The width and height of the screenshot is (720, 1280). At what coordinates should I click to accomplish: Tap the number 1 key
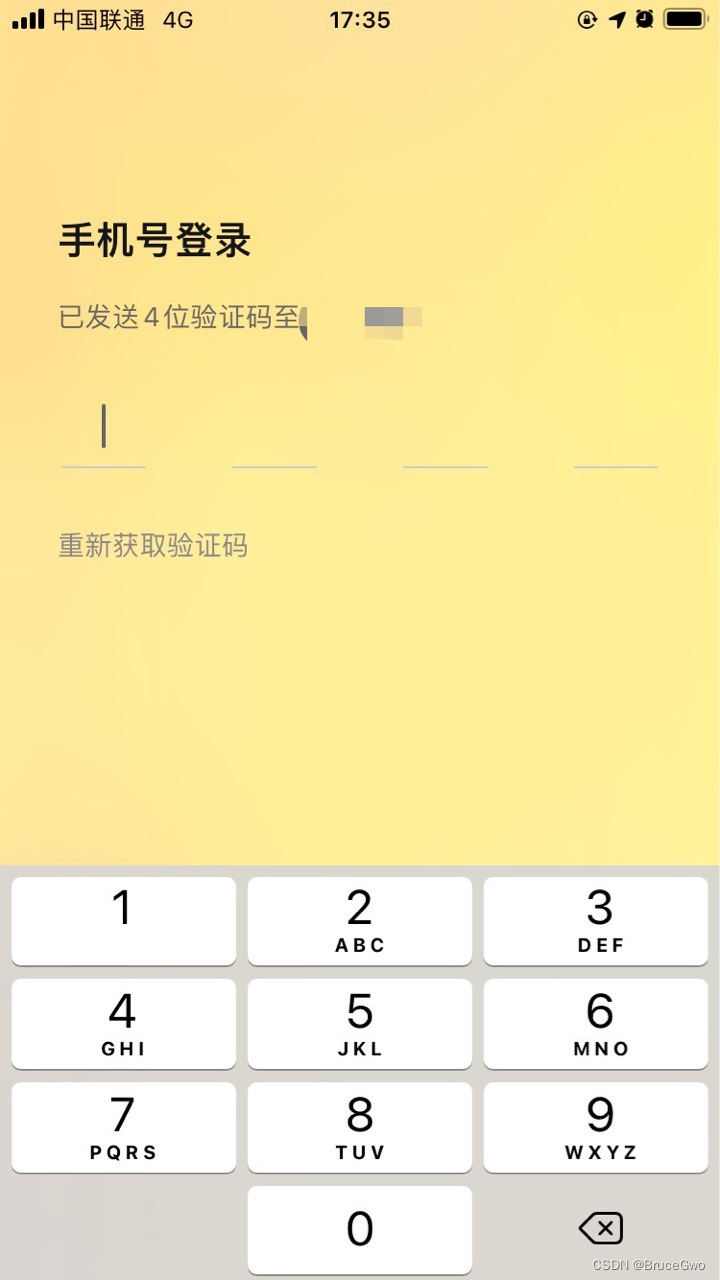click(123, 920)
